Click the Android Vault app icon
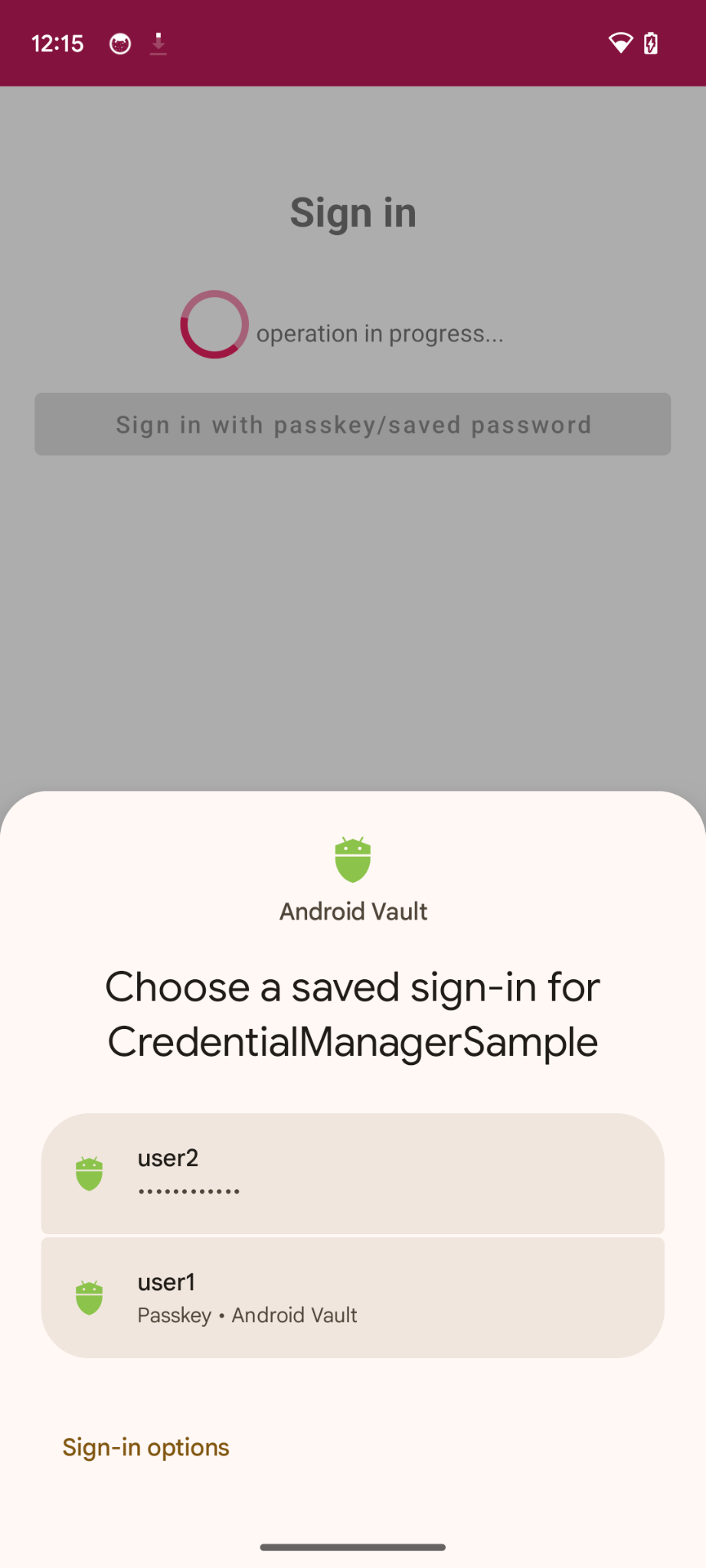 (352, 859)
